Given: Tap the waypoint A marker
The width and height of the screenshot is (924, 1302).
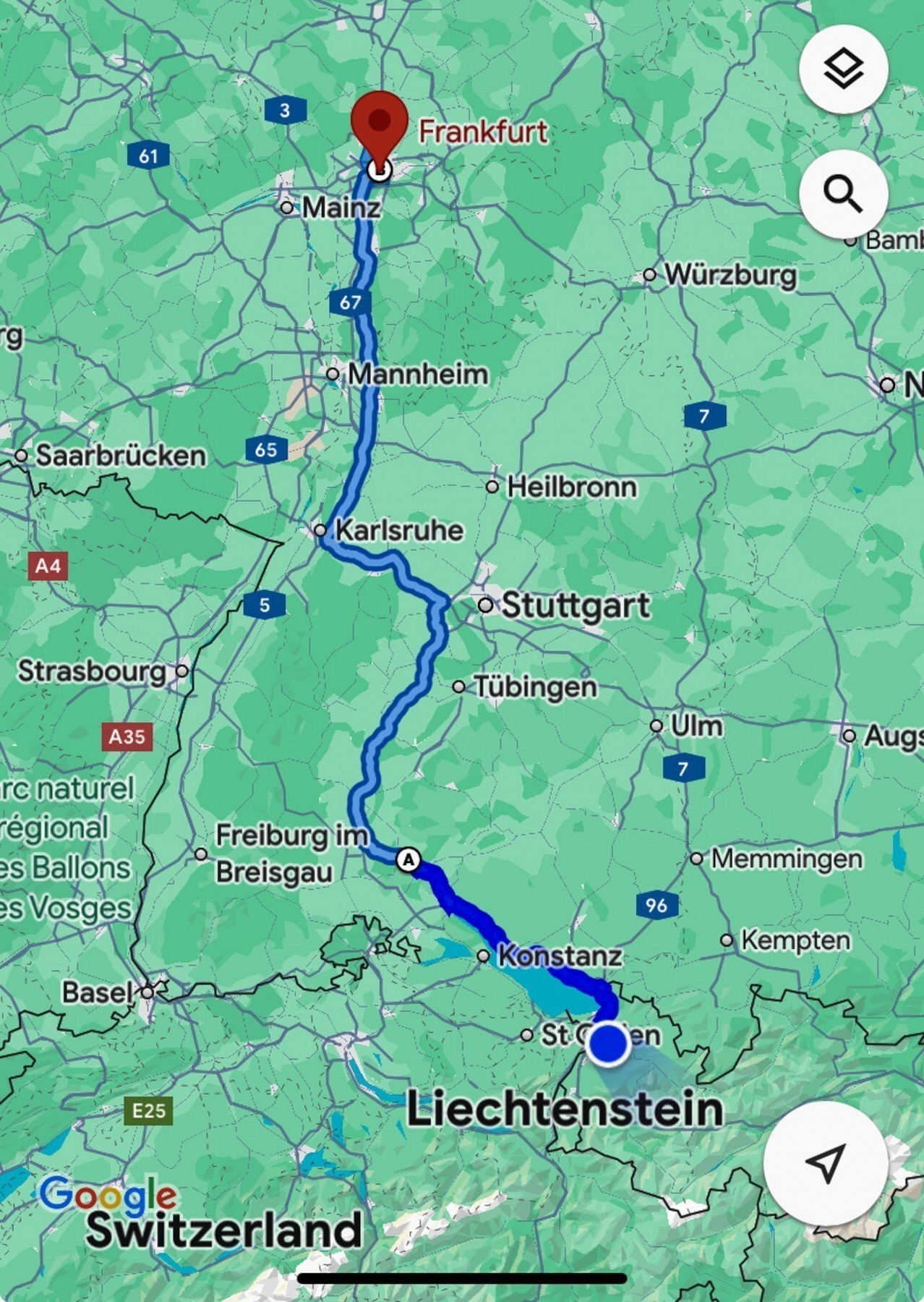Looking at the screenshot, I should pyautogui.click(x=408, y=860).
